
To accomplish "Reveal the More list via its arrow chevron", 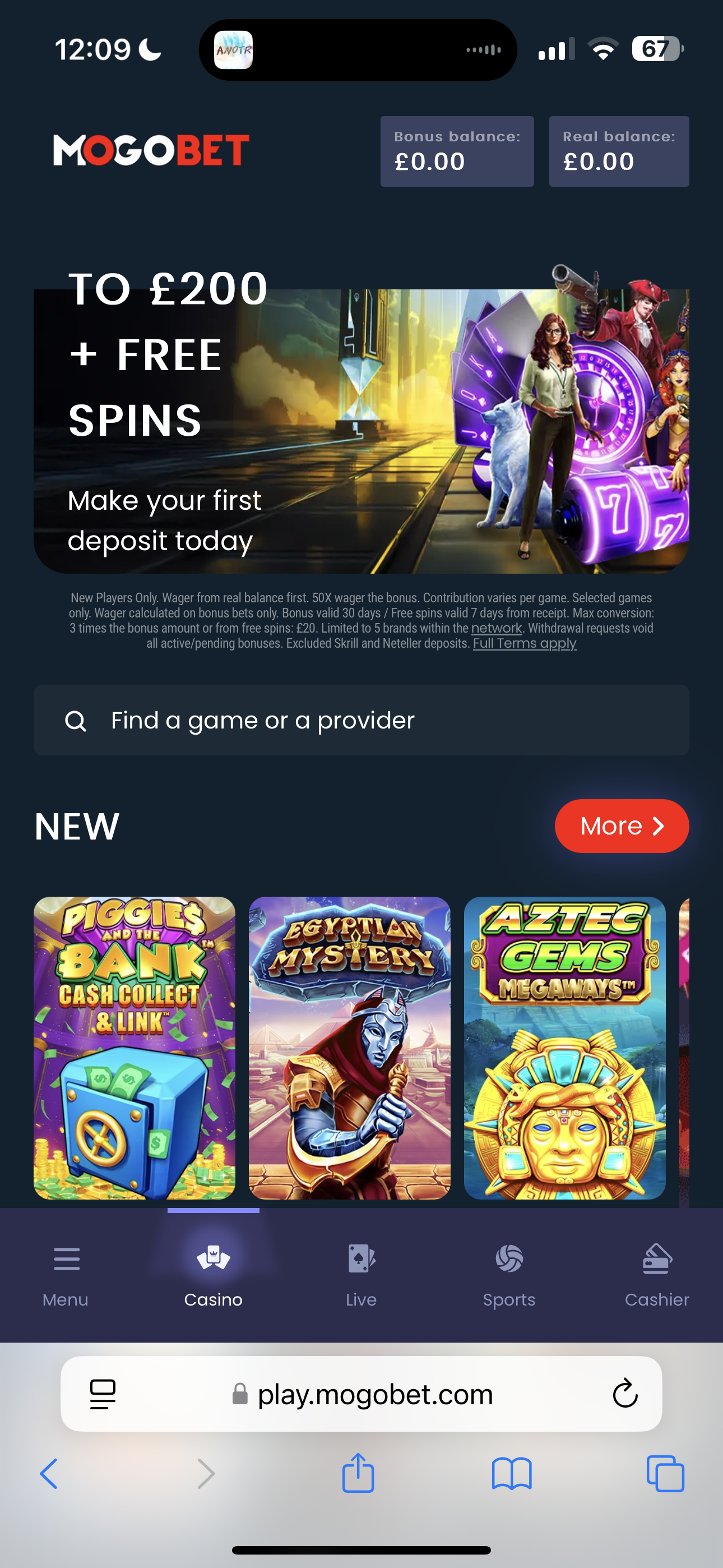I will [660, 825].
